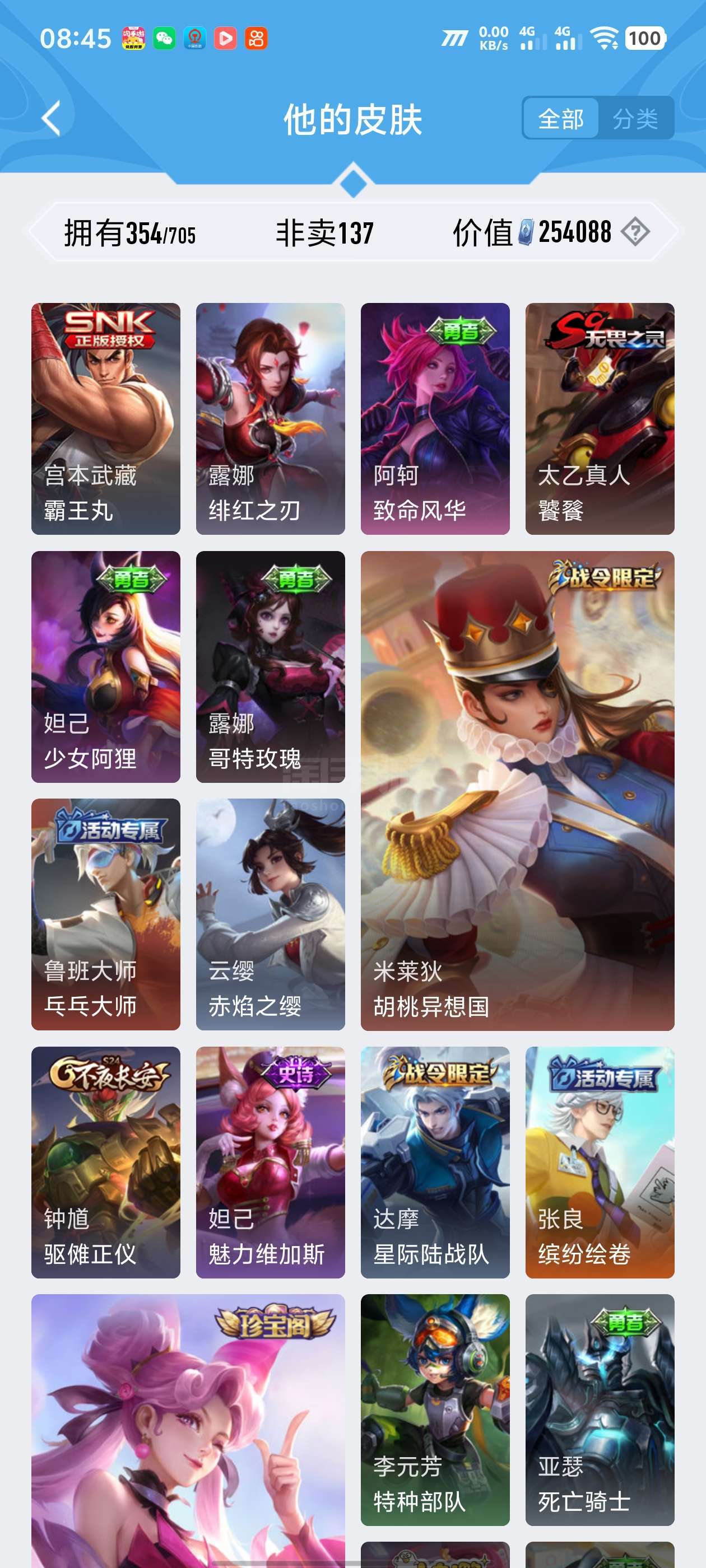Go back with the arrow icon
The image size is (706, 1568).
tap(52, 119)
